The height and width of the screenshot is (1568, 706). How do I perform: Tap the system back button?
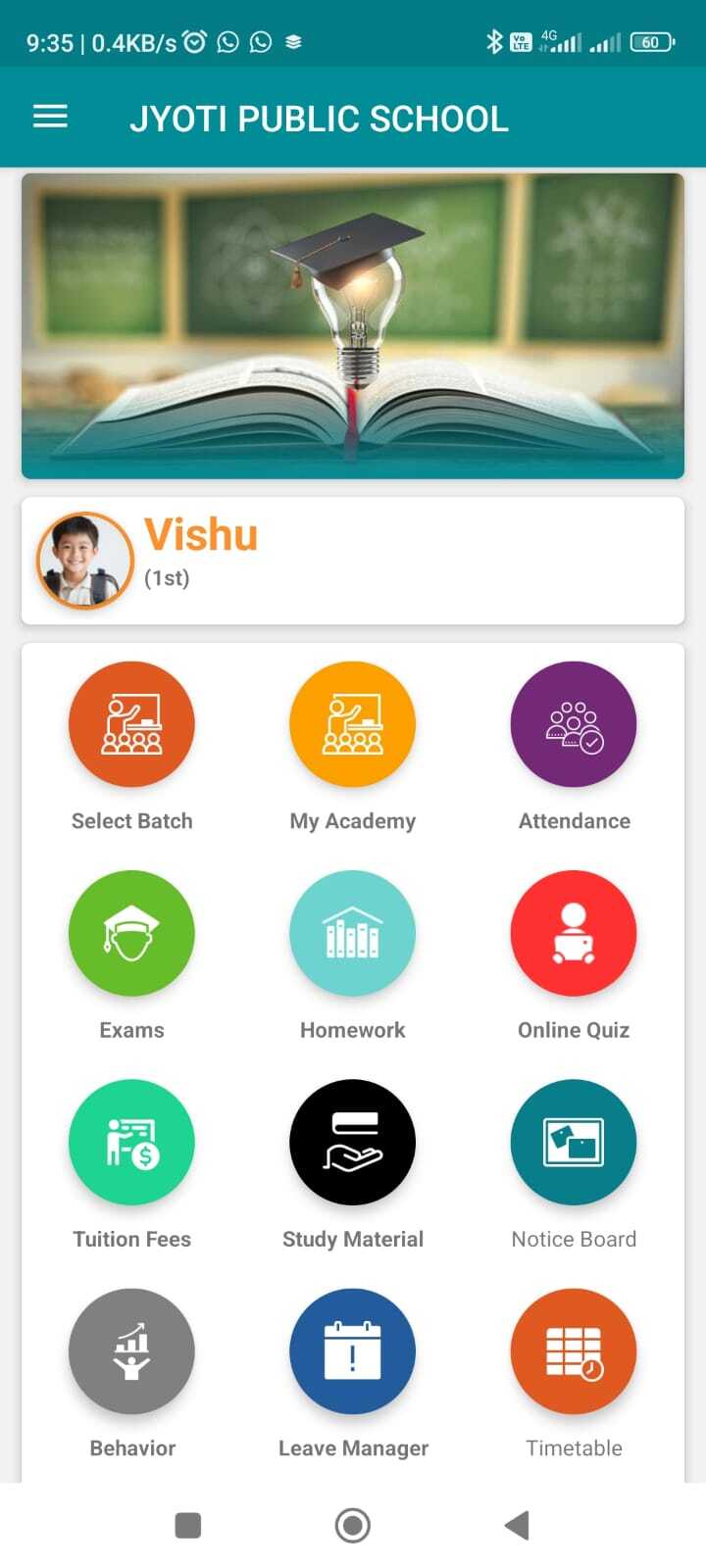(517, 1525)
